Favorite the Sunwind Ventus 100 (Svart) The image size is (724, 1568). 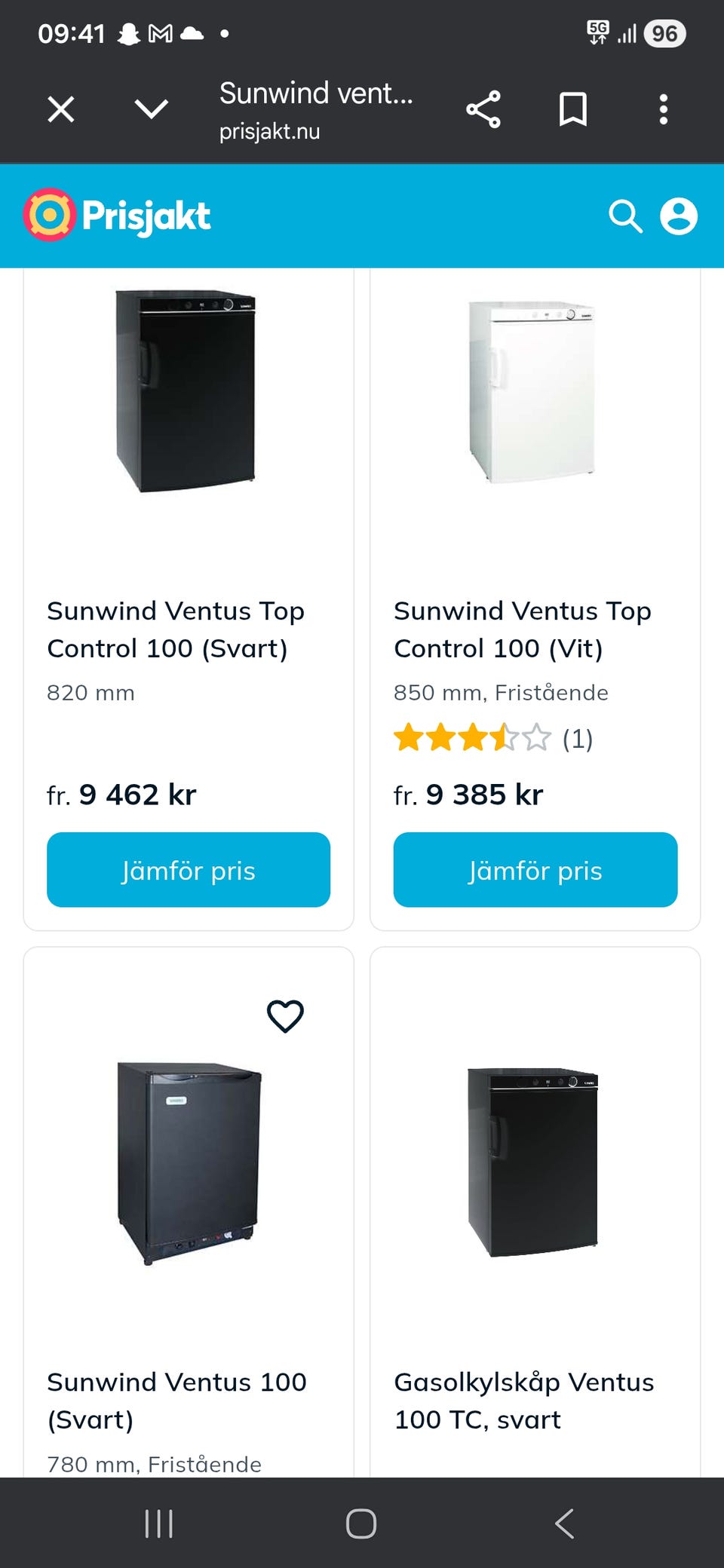click(x=285, y=1016)
